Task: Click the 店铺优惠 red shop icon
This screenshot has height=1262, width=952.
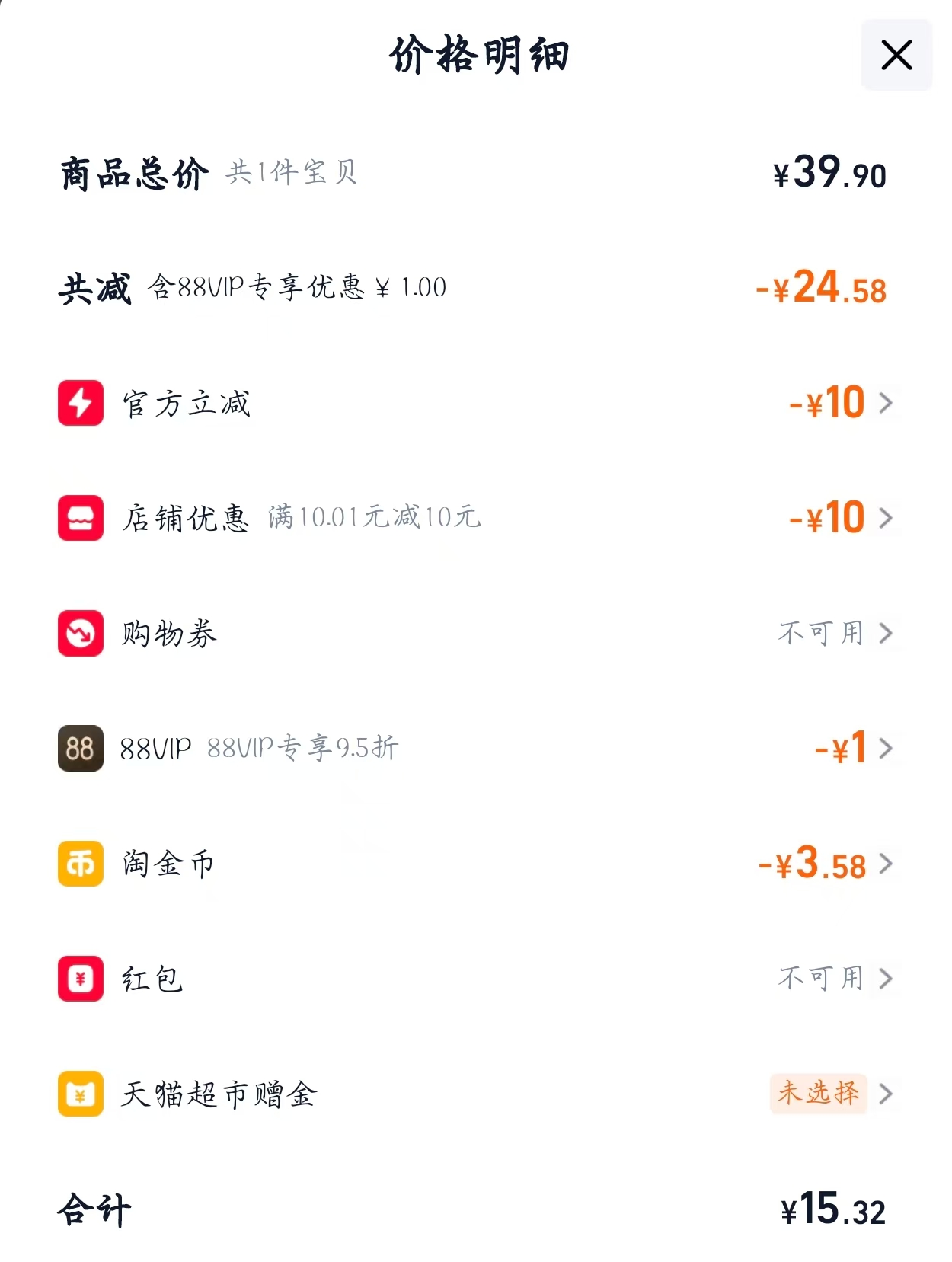Action: (80, 518)
